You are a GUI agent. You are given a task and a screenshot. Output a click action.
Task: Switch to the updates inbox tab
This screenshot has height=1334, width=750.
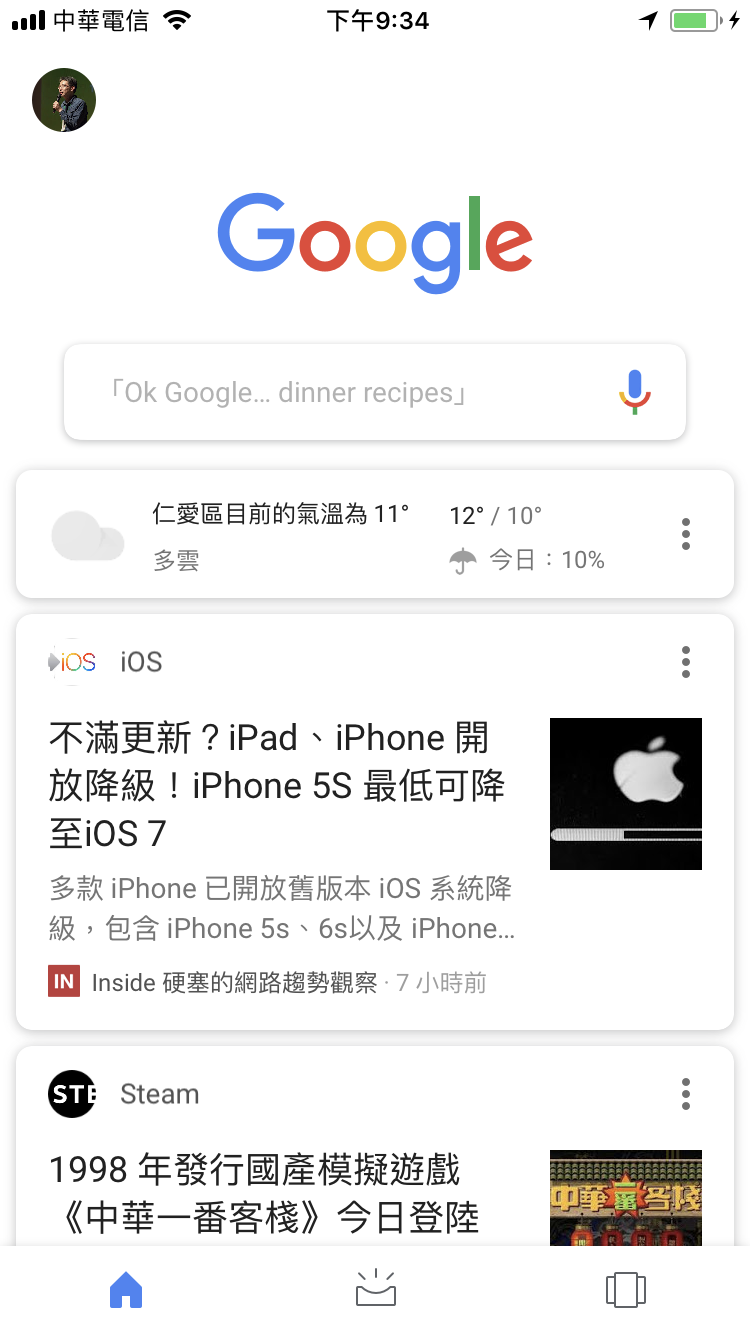[x=376, y=1289]
